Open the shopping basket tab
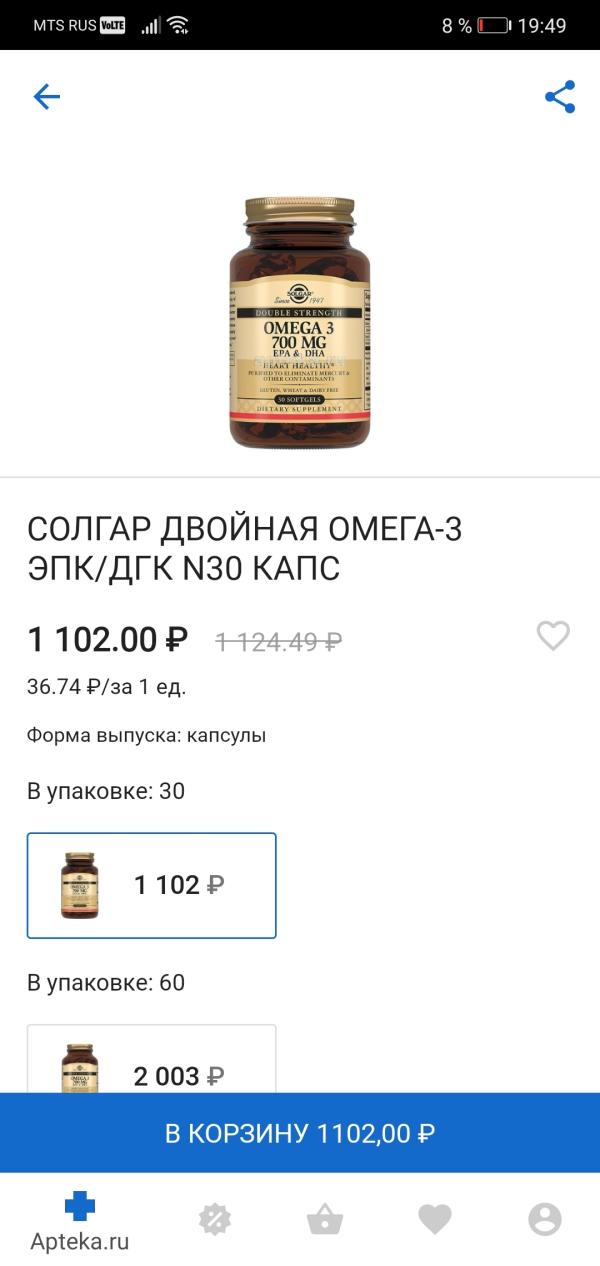Viewport: 600px width, 1266px height. [x=325, y=1219]
